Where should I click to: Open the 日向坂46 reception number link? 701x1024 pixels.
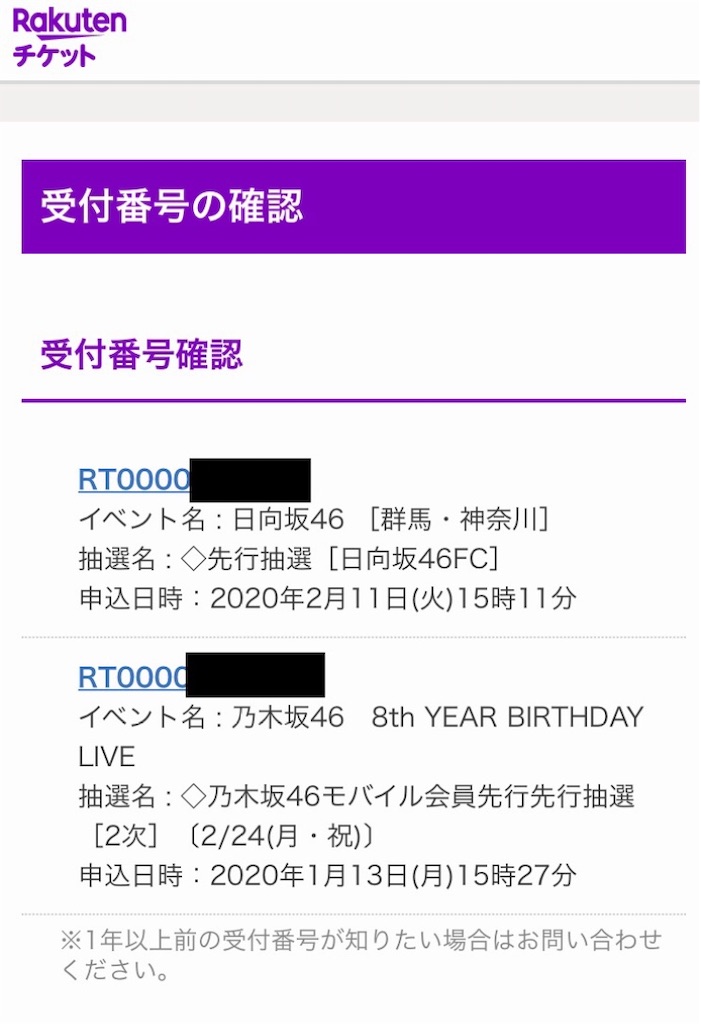[134, 480]
